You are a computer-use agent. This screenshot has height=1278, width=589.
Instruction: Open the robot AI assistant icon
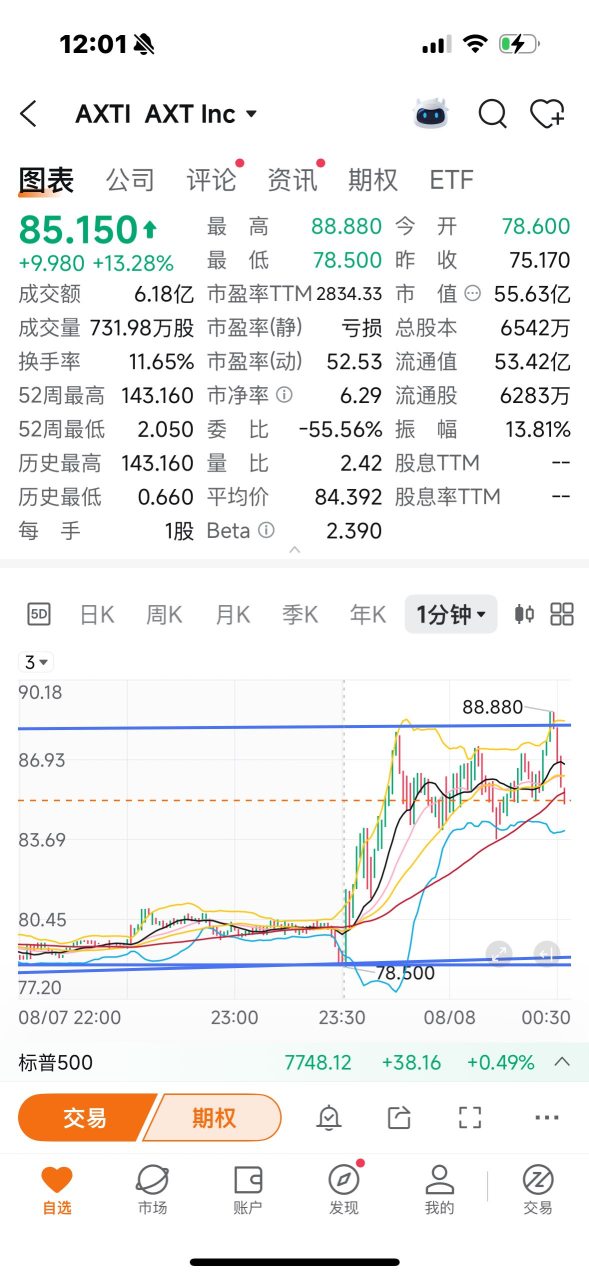[432, 114]
